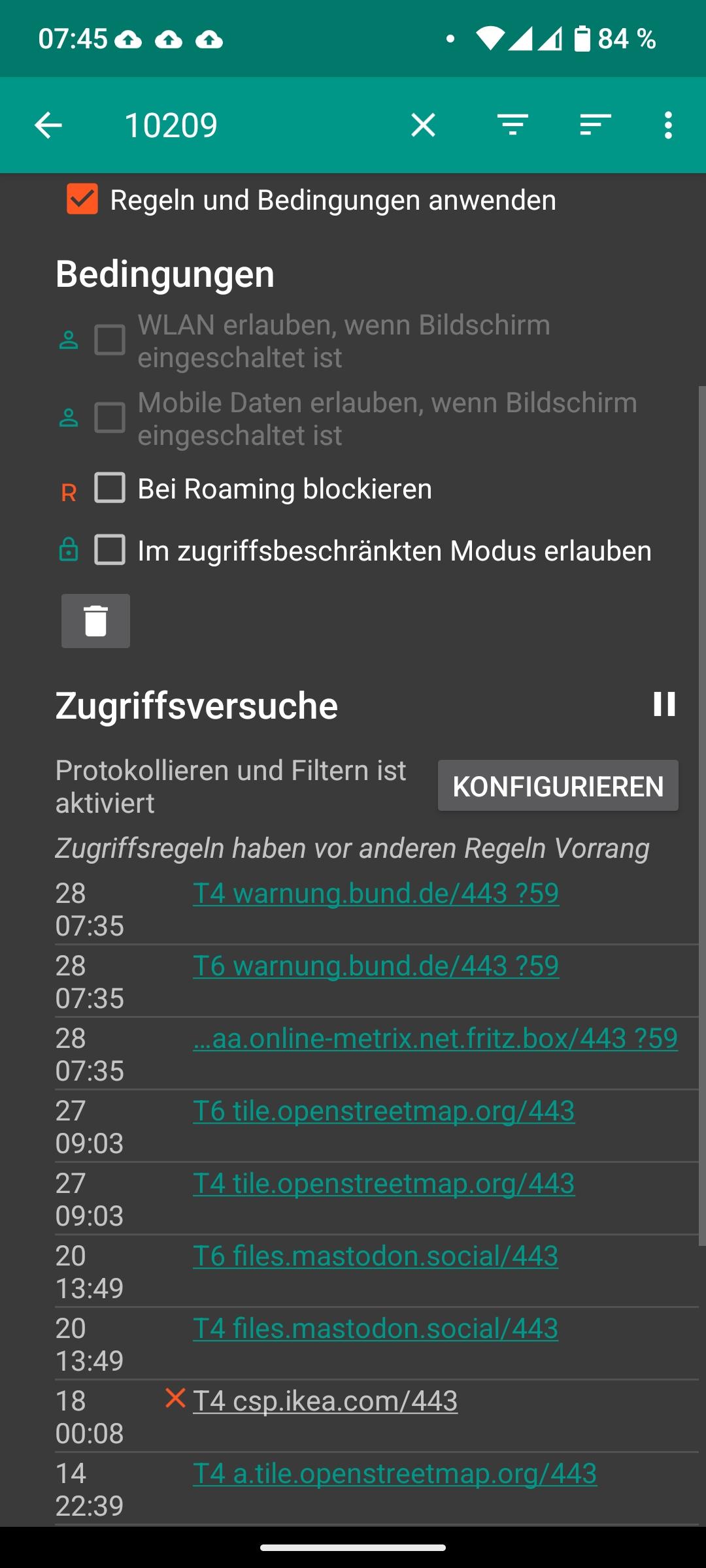The height and width of the screenshot is (1568, 706).
Task: Open T6 tile.openstreetmap.org/443 entry
Action: click(x=384, y=1111)
